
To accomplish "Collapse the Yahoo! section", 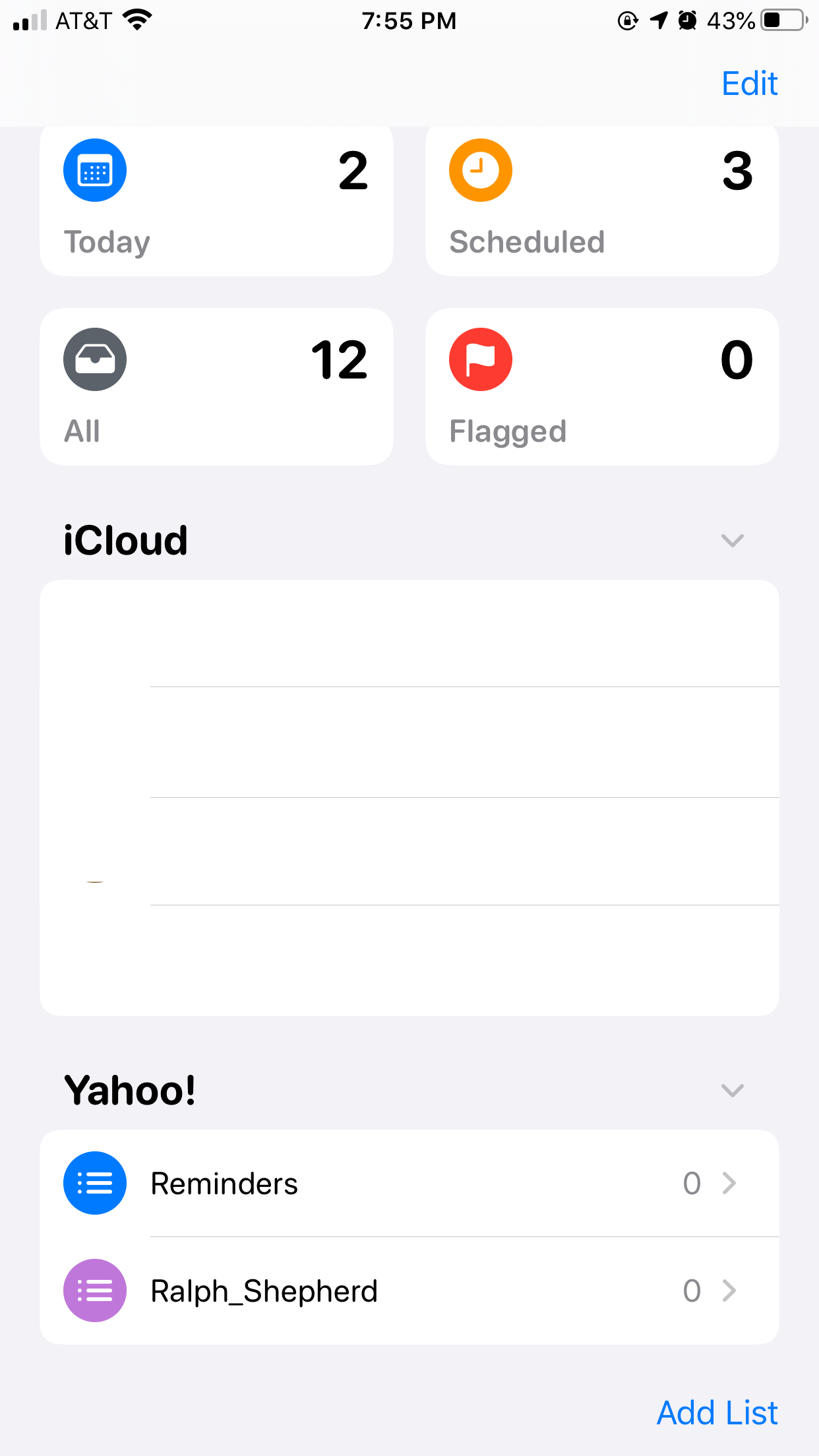I will (x=732, y=1090).
